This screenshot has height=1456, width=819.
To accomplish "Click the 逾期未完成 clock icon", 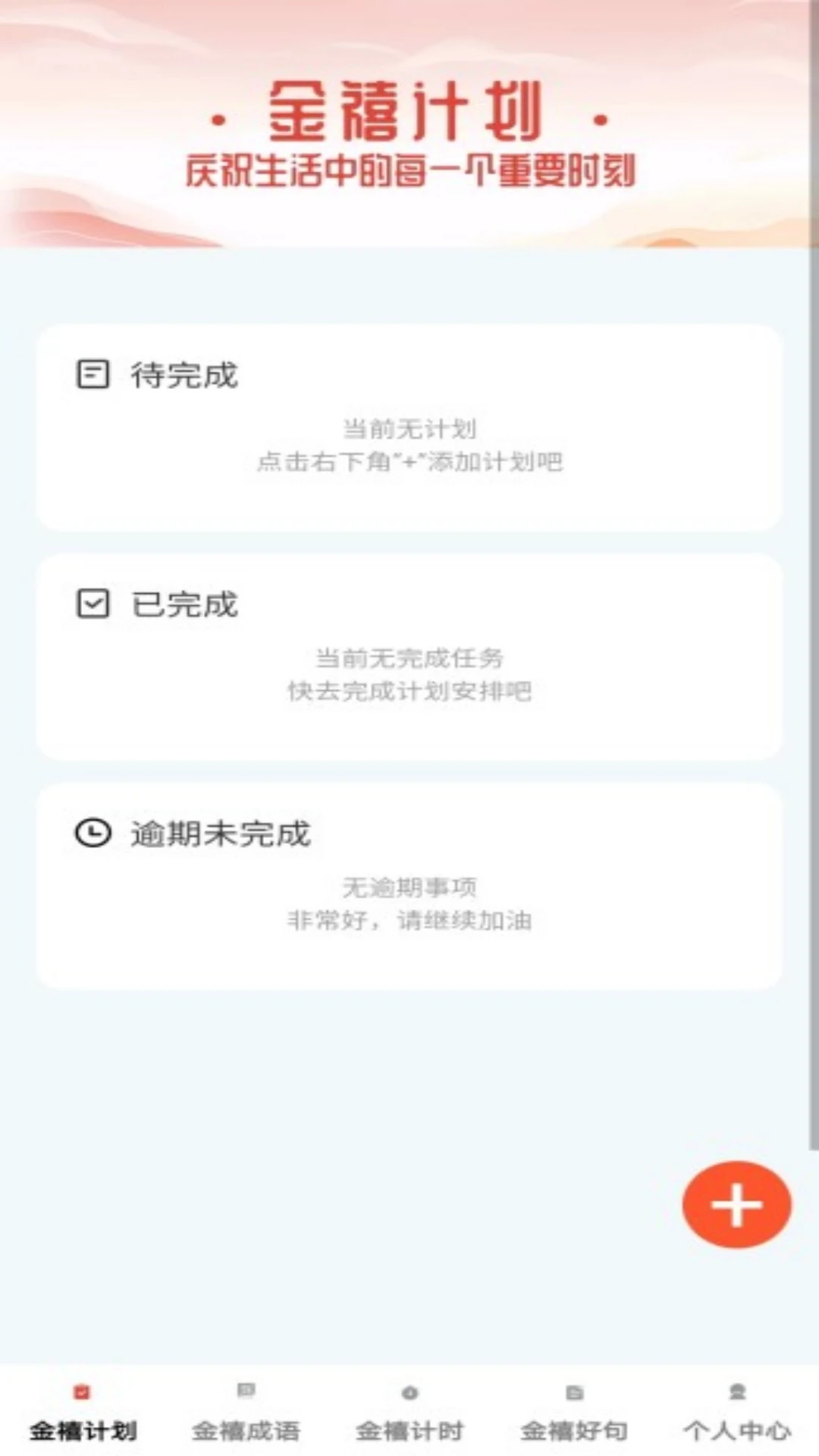I will pos(90,833).
